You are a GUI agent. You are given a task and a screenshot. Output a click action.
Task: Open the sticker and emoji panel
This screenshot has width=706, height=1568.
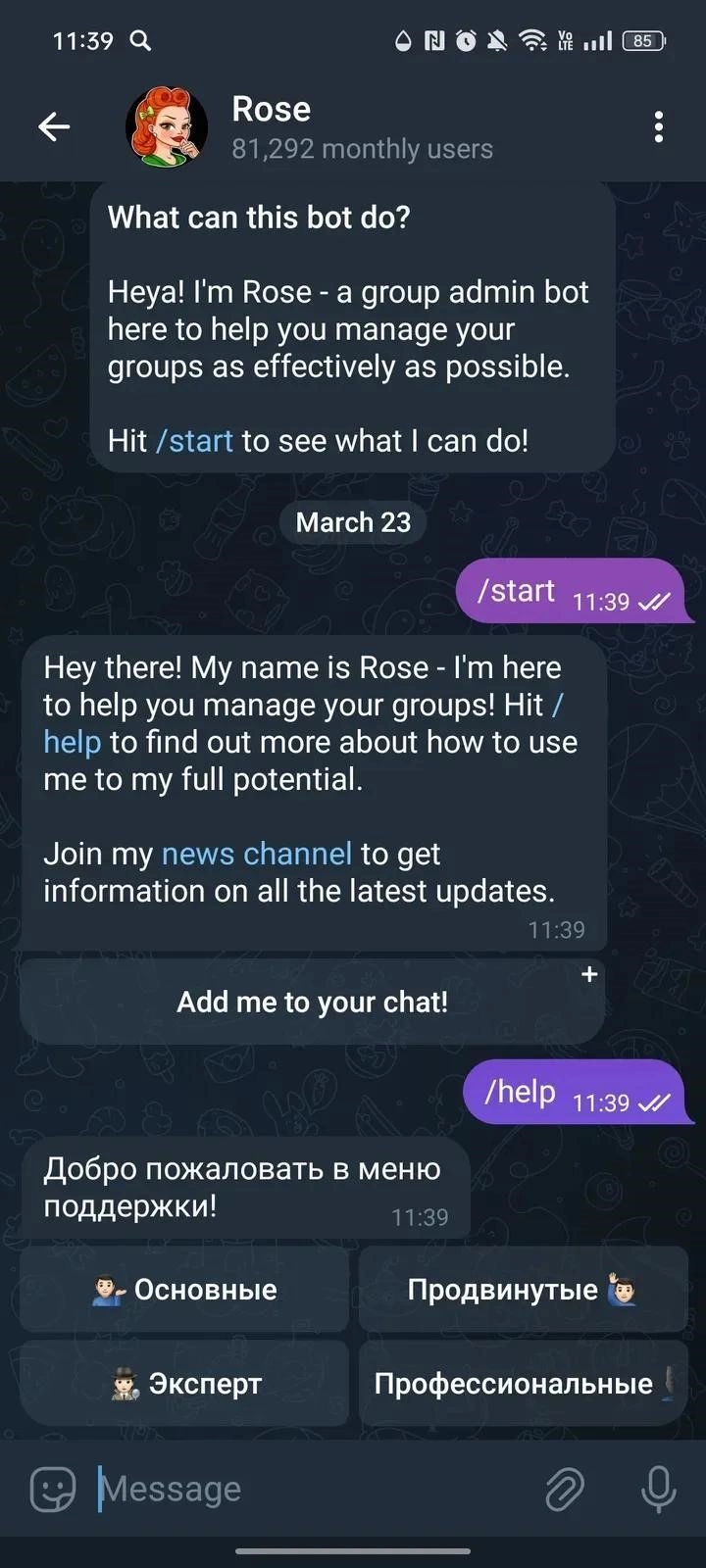pyautogui.click(x=53, y=1490)
